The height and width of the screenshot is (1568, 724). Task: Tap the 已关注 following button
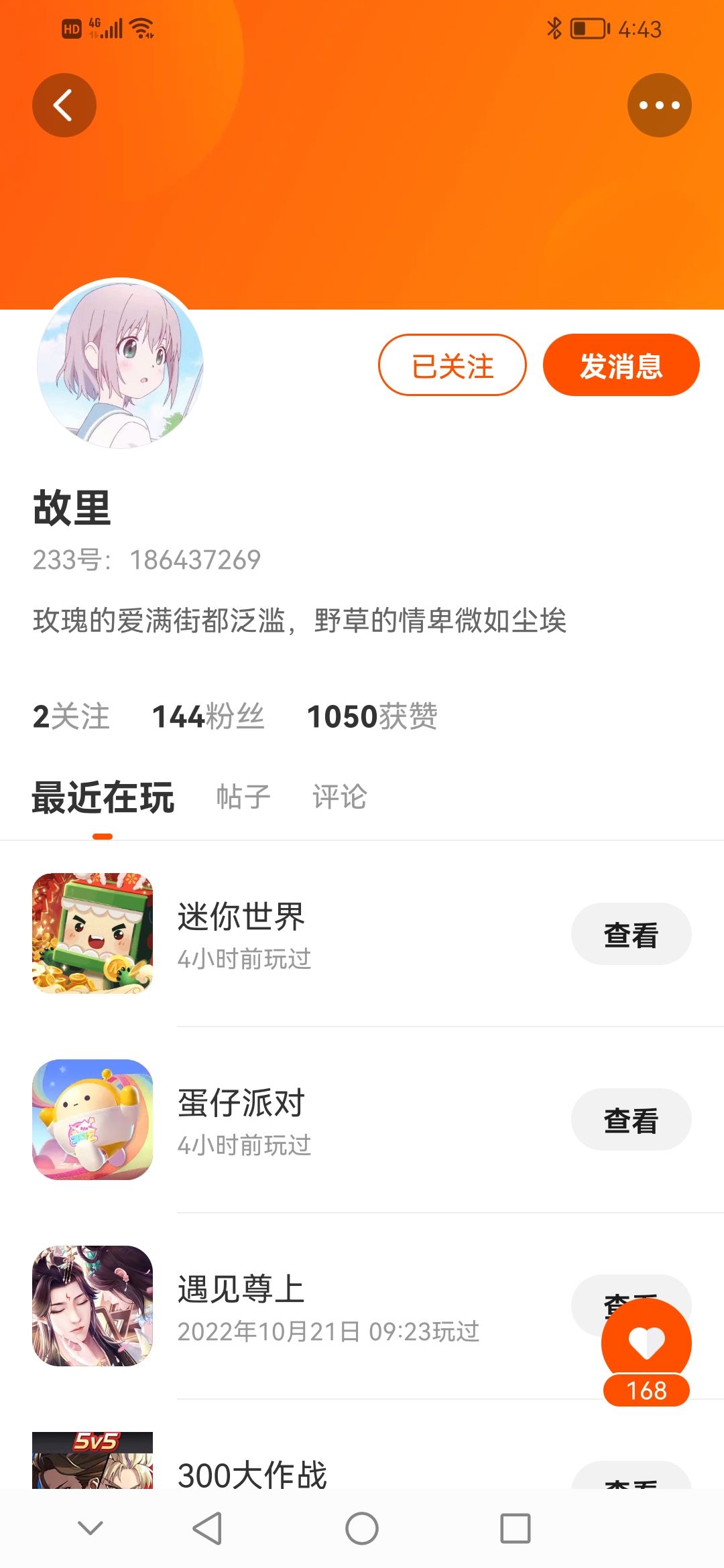pyautogui.click(x=452, y=365)
